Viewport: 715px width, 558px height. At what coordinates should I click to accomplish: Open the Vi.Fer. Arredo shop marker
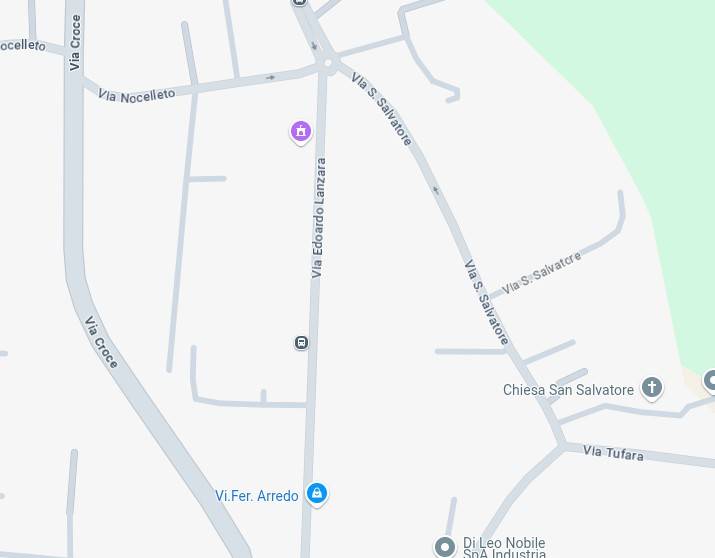click(x=316, y=493)
